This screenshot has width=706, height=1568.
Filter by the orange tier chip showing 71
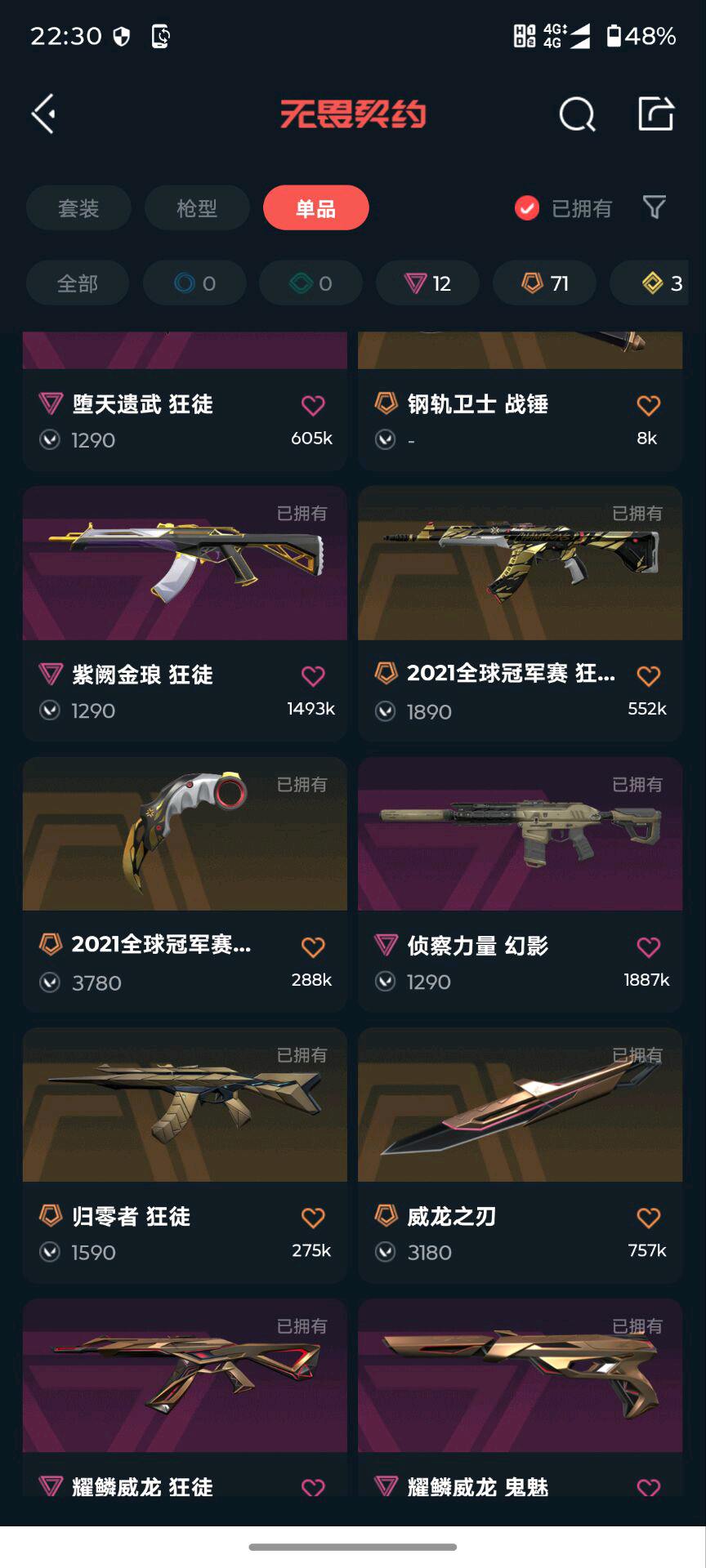(x=544, y=283)
